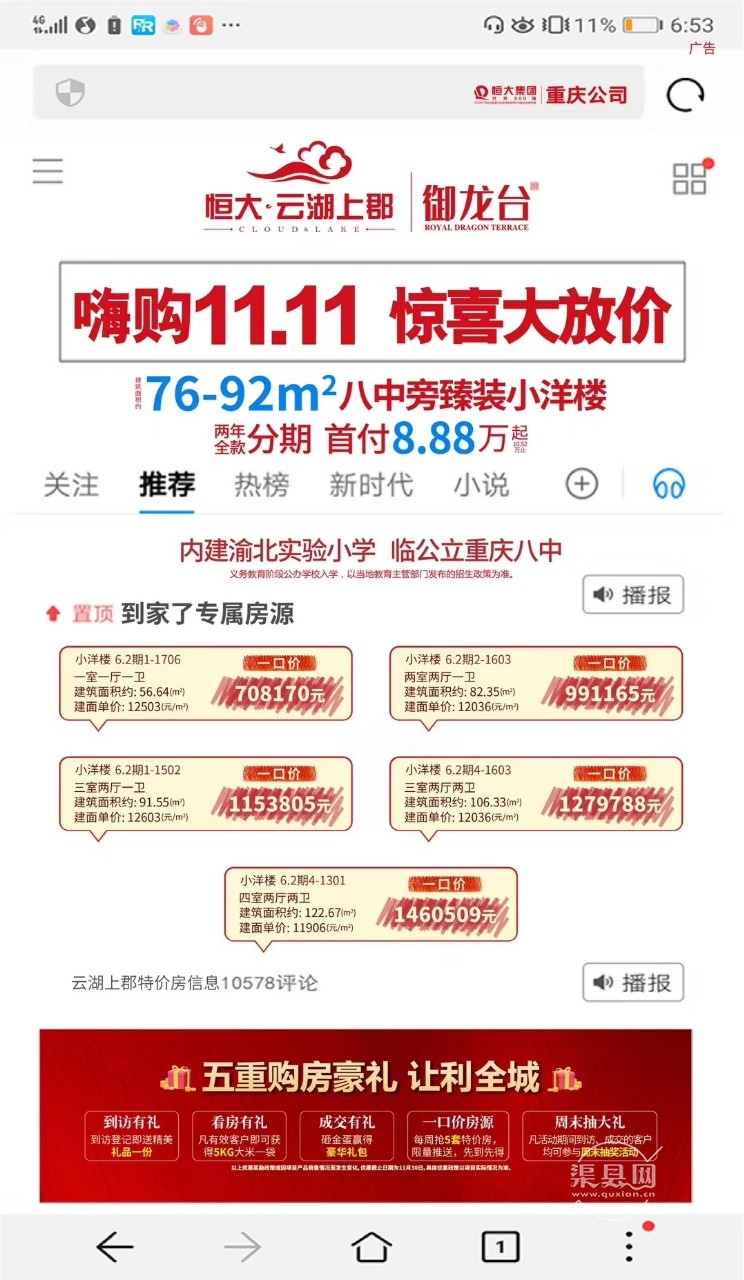Open the hamburger drawer menu
Viewport: 744px width, 1280px height.
tap(47, 171)
